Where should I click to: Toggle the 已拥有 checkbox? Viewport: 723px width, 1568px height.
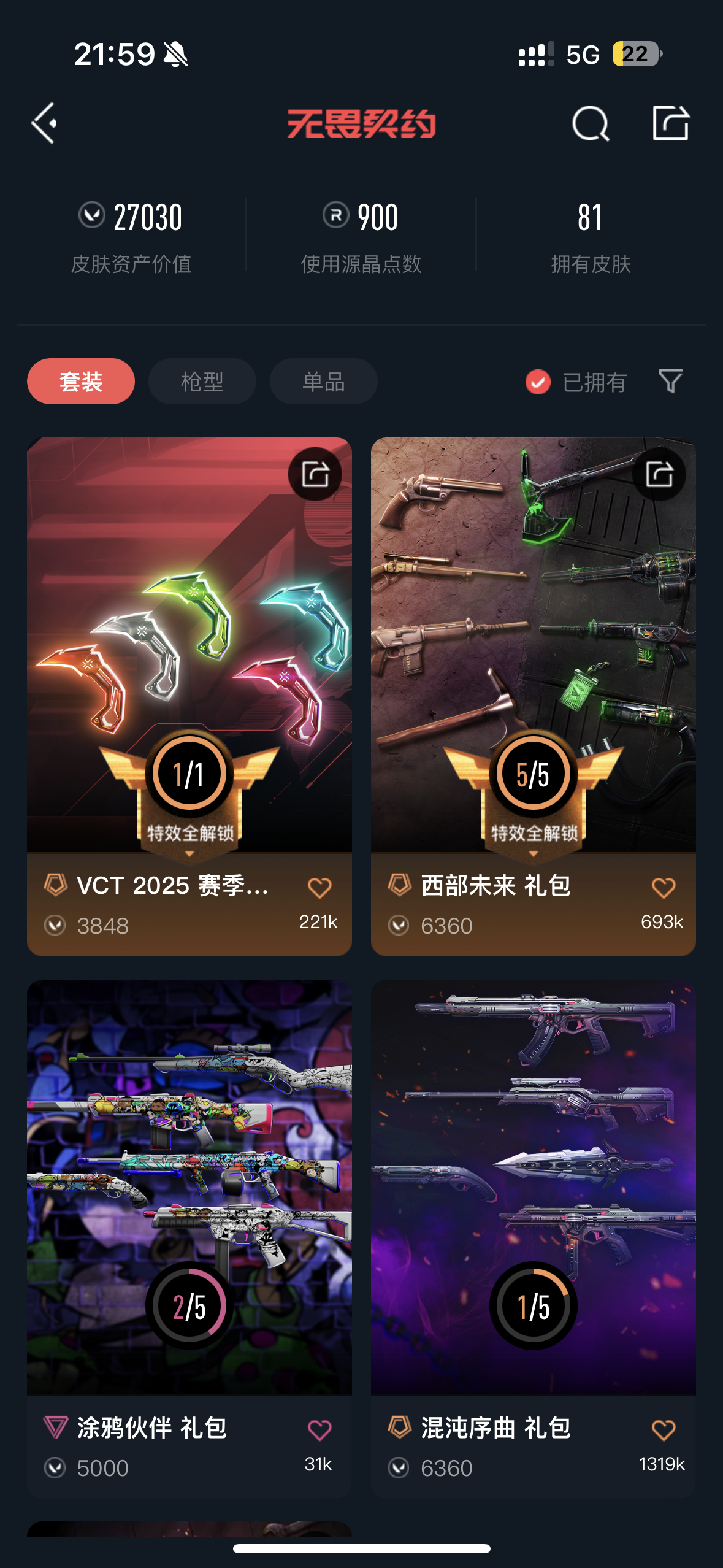click(538, 382)
